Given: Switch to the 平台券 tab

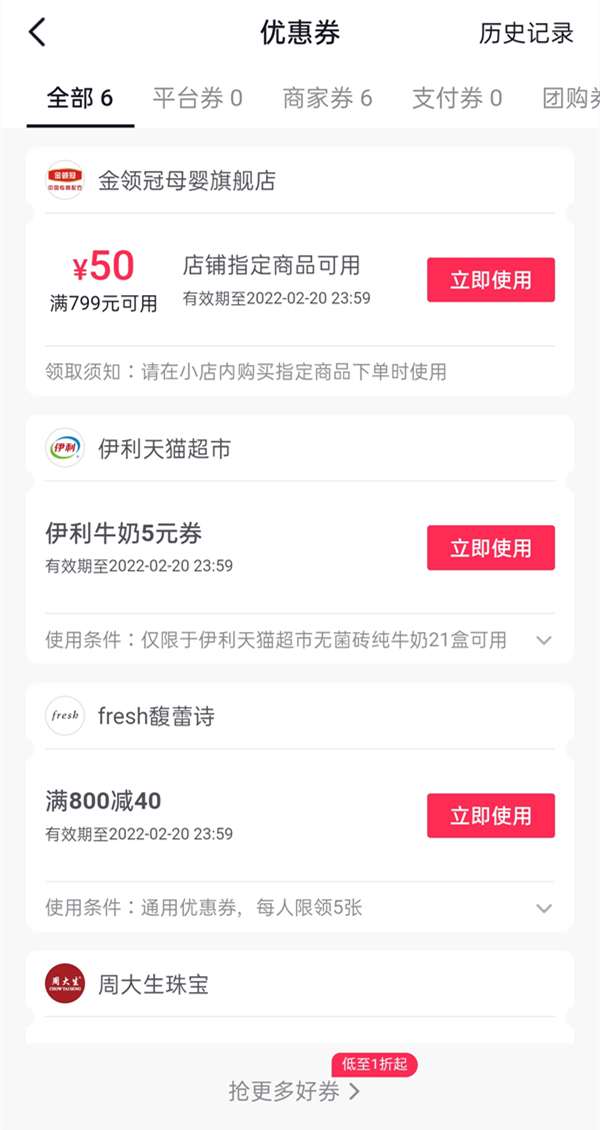Looking at the screenshot, I should click(197, 98).
